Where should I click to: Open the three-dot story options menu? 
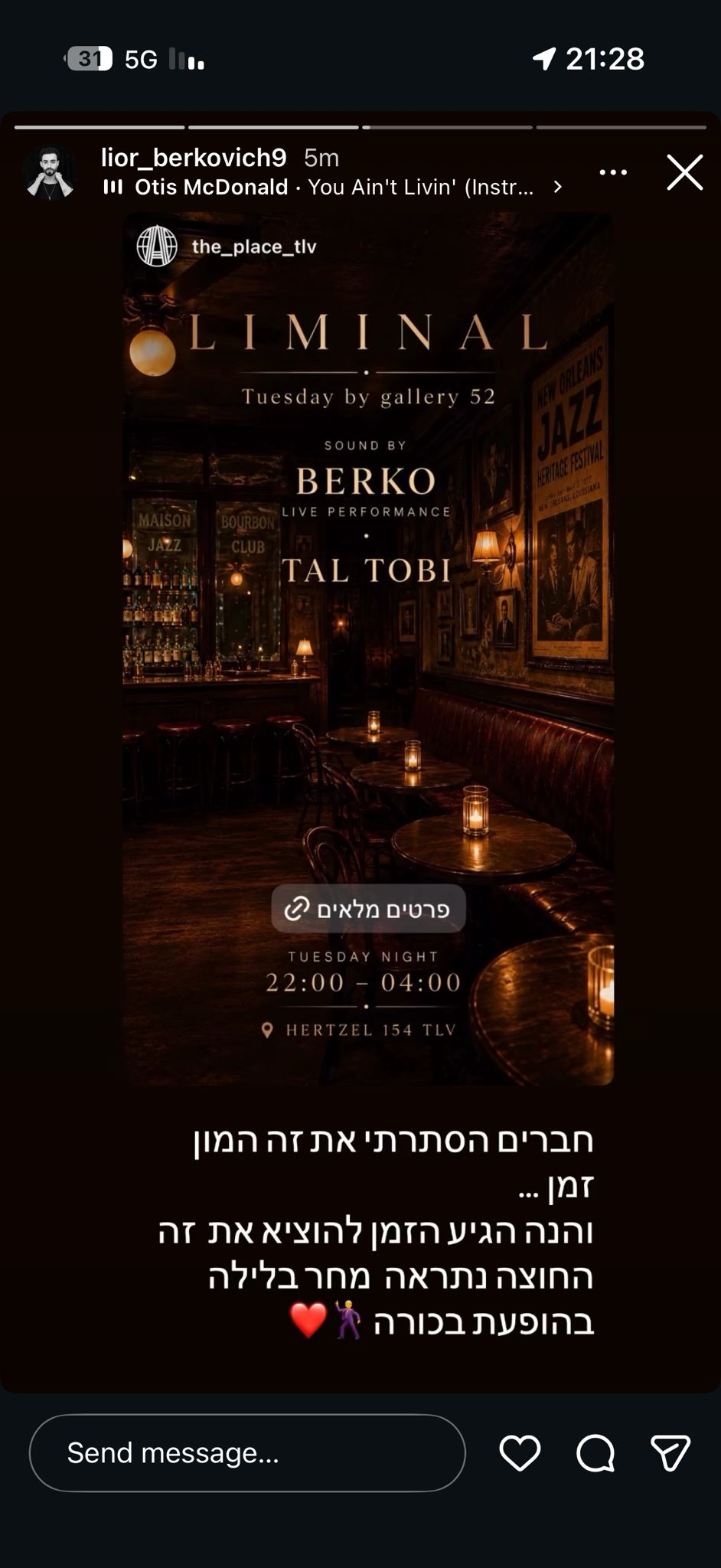pyautogui.click(x=613, y=172)
